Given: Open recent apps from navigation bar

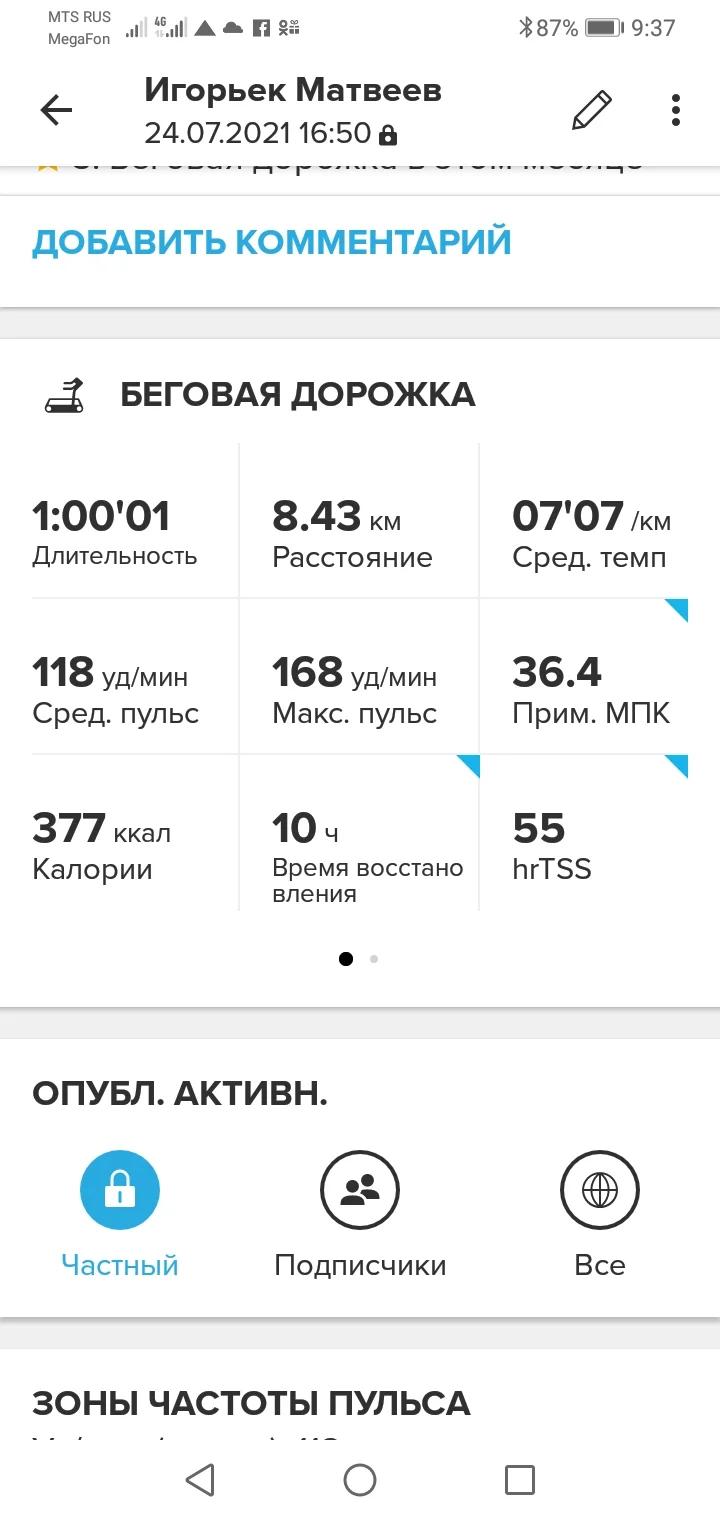Looking at the screenshot, I should pos(520,1479).
